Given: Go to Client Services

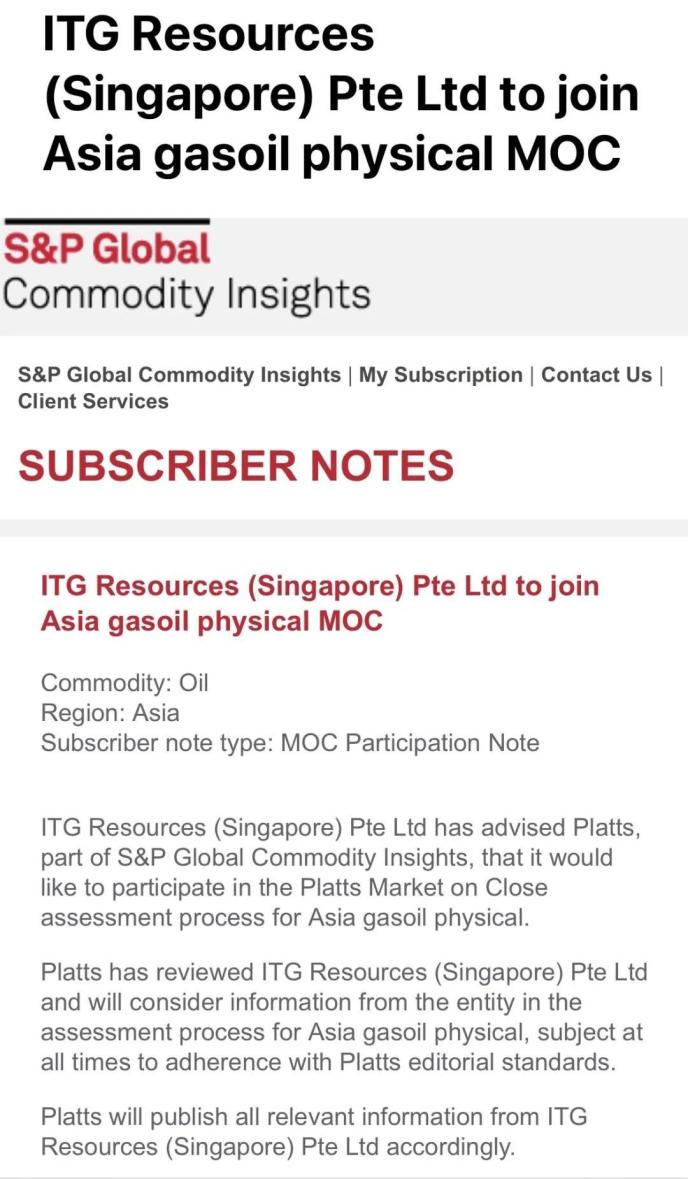Looking at the screenshot, I should coord(93,401).
